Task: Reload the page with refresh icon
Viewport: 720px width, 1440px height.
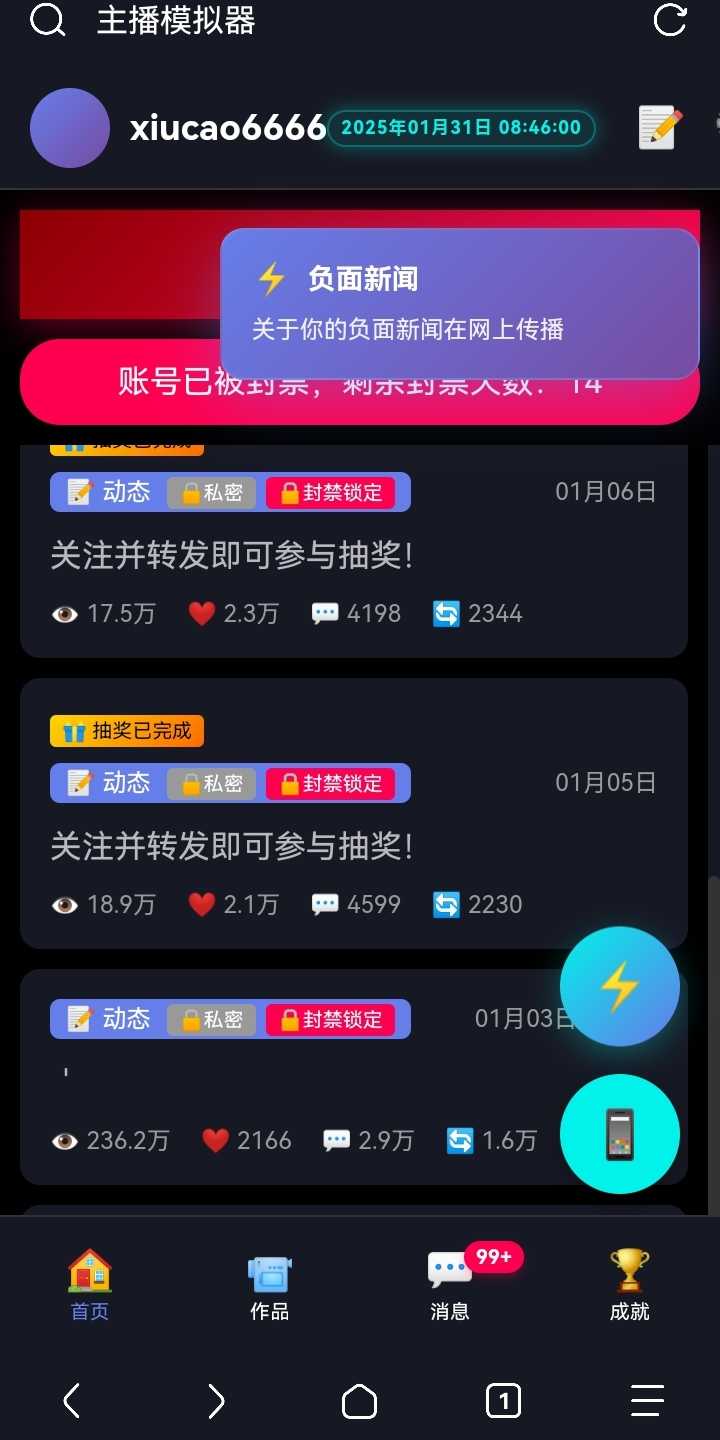Action: 670,20
